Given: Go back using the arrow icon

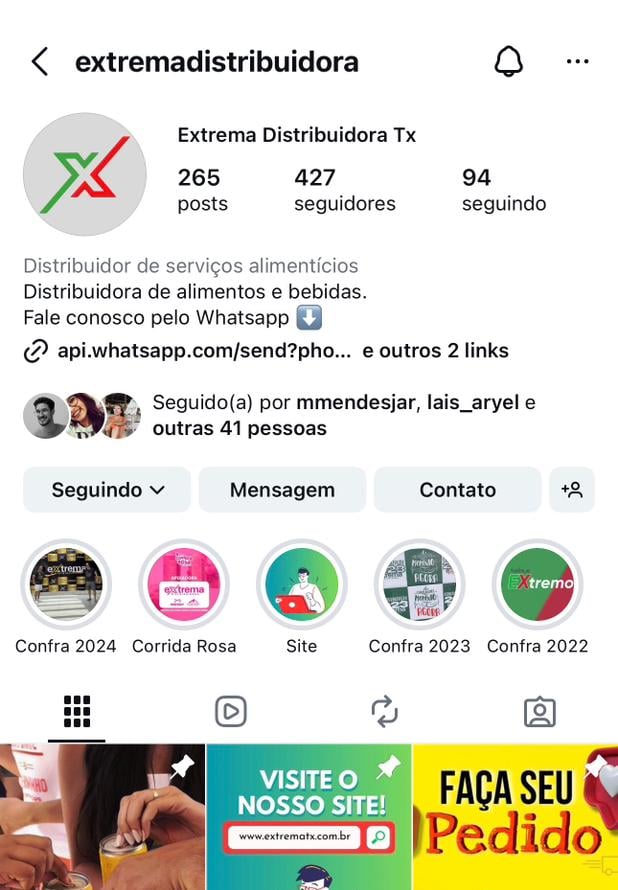Looking at the screenshot, I should (x=40, y=62).
